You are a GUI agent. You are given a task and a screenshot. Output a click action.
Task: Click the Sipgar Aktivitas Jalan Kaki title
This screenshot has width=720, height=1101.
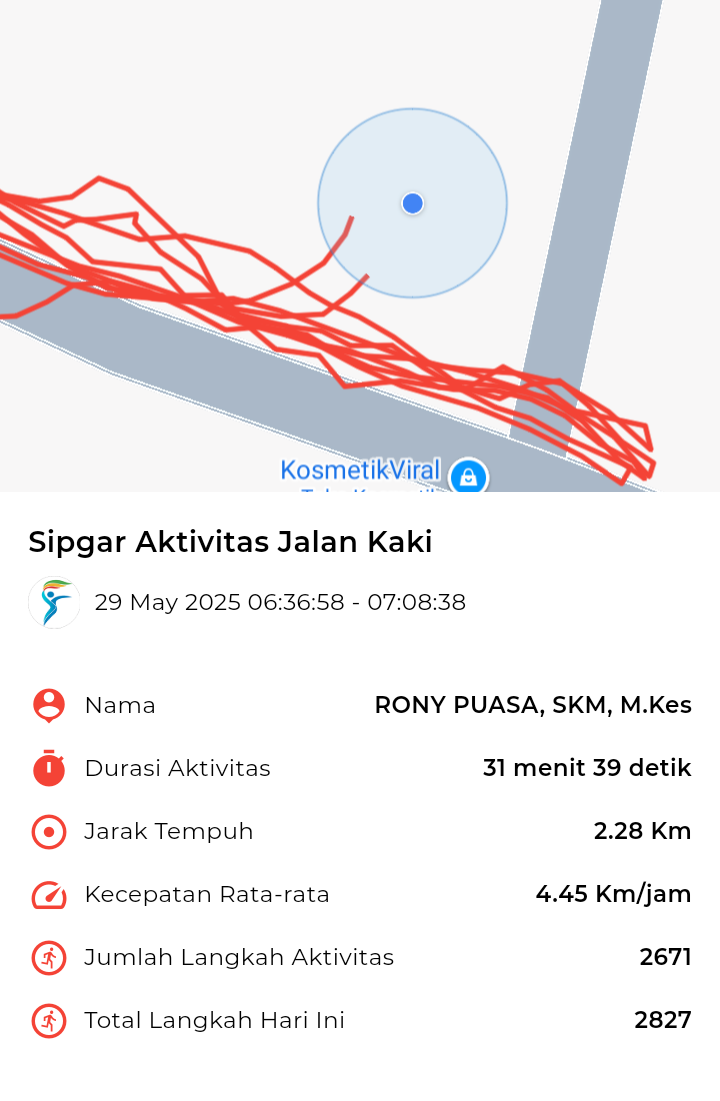(x=230, y=542)
